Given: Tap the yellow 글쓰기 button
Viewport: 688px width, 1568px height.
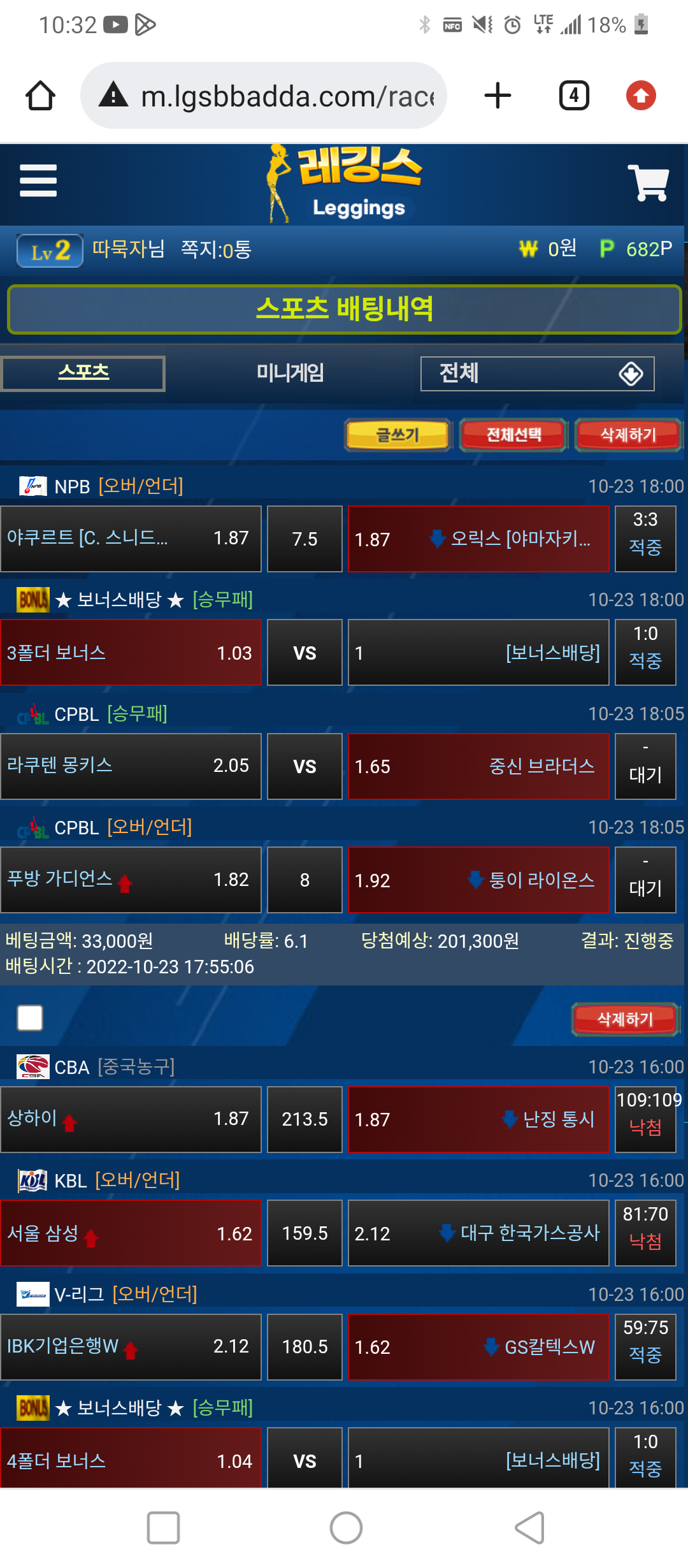Looking at the screenshot, I should 398,435.
